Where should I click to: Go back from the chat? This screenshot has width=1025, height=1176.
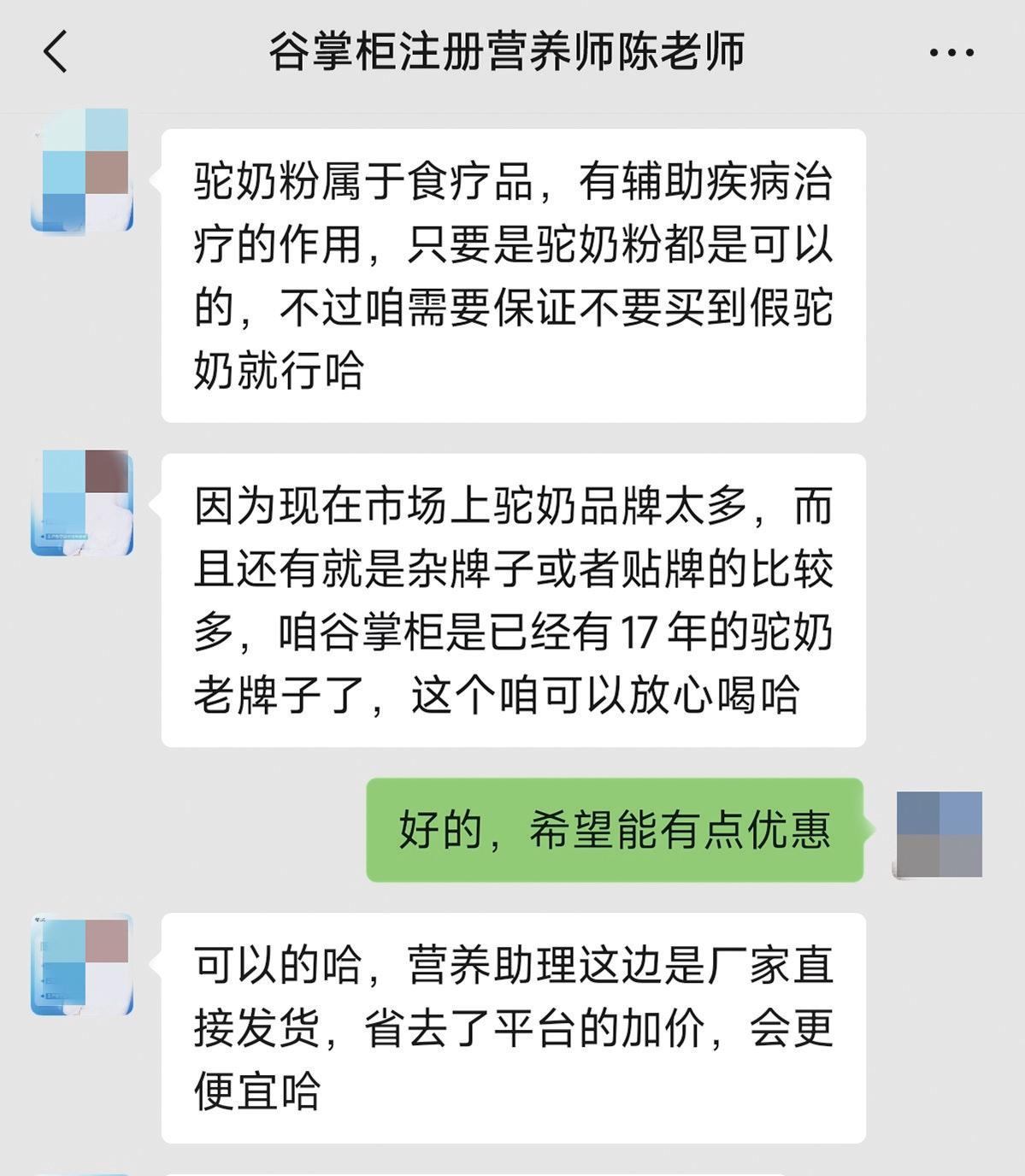(x=56, y=52)
